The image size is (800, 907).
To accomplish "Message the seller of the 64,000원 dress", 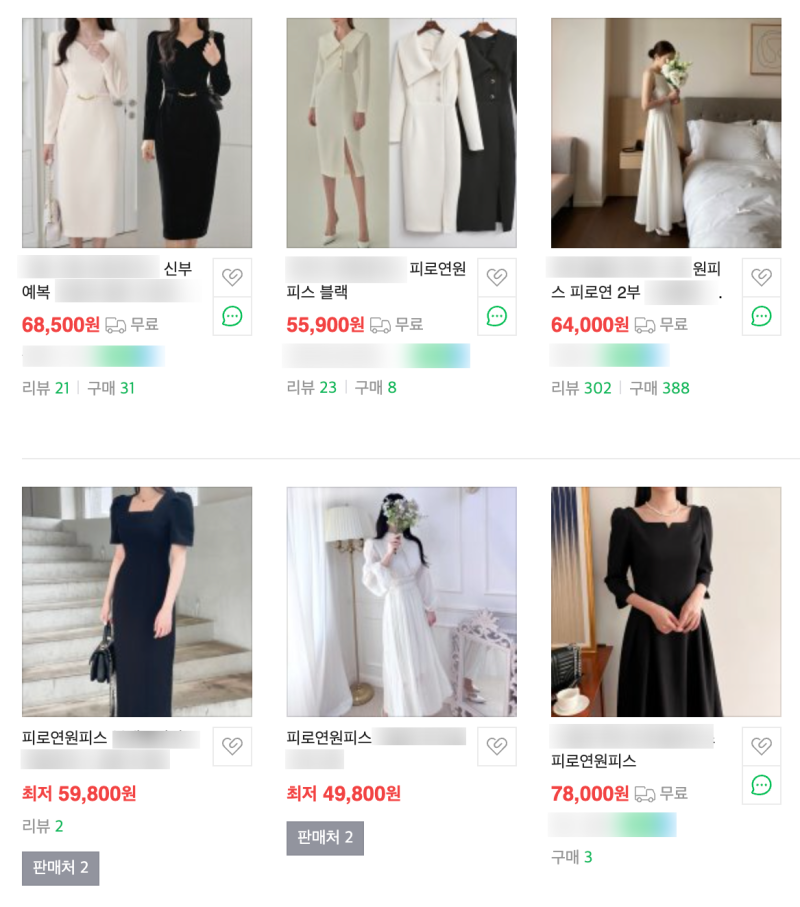I will pyautogui.click(x=761, y=316).
